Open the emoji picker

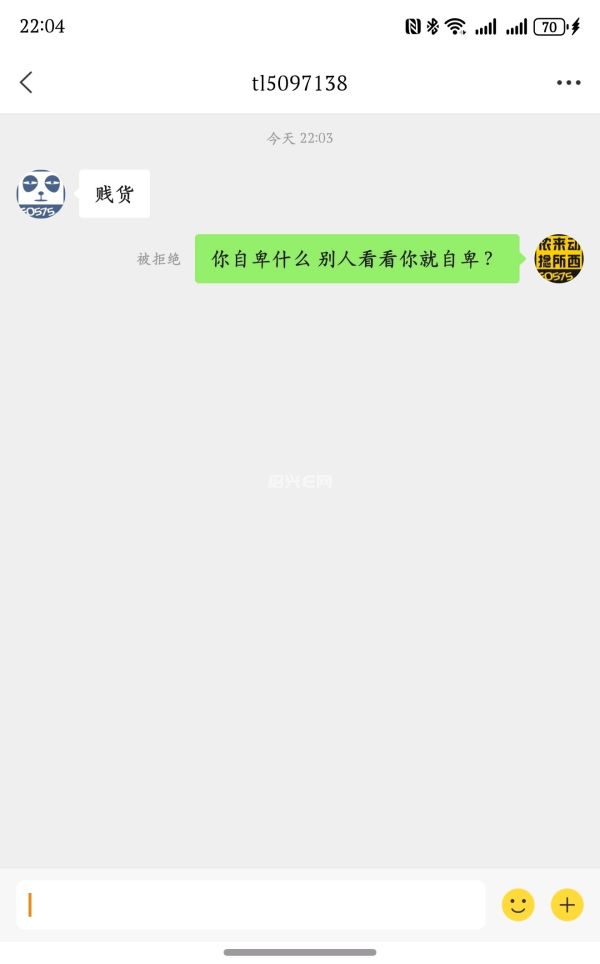tap(518, 905)
